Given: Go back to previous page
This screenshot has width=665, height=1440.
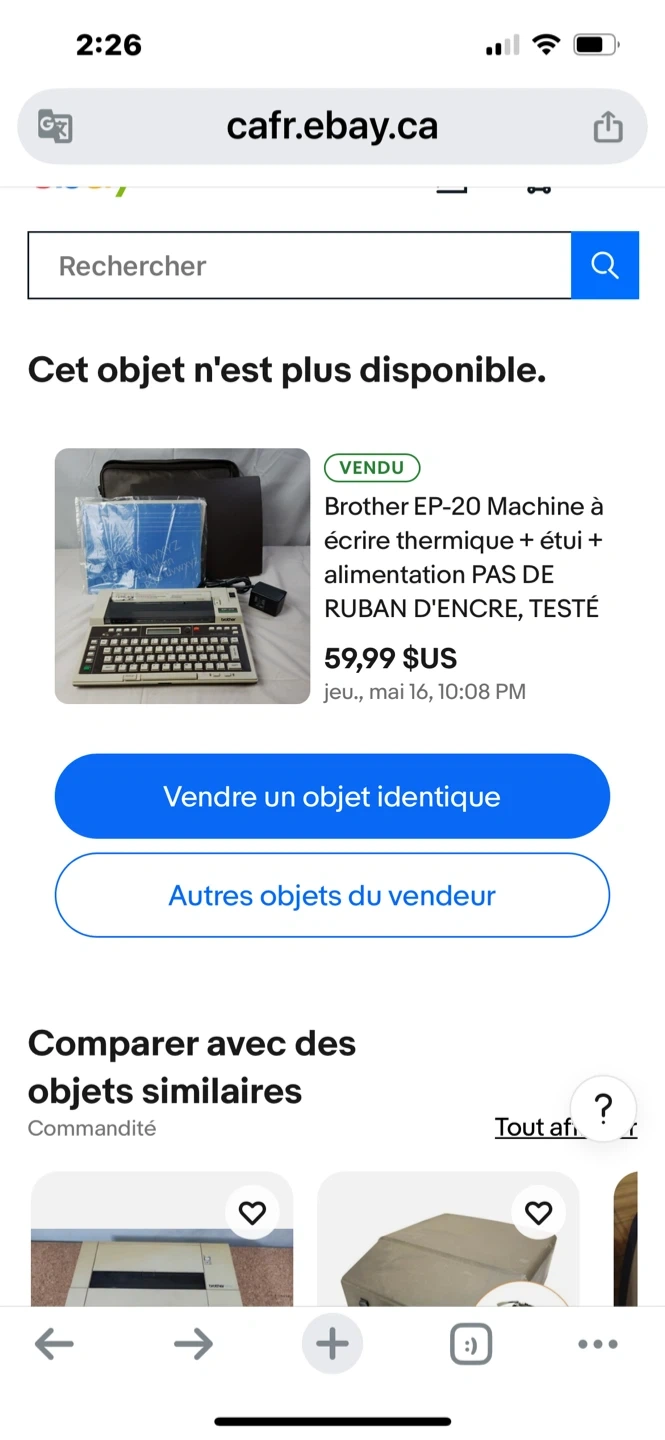Looking at the screenshot, I should [x=54, y=1344].
